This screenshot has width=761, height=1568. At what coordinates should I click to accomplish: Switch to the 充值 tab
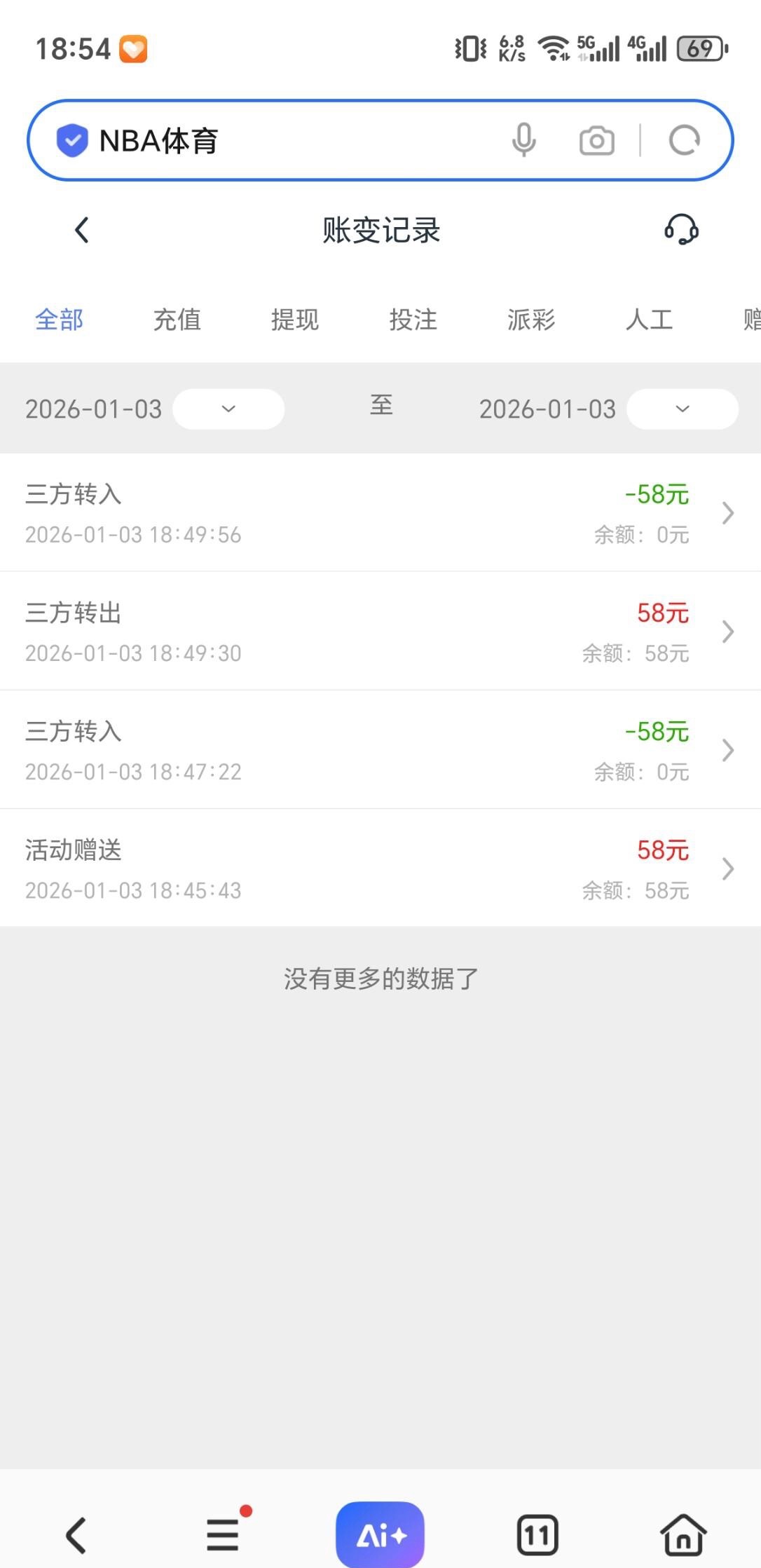point(177,320)
